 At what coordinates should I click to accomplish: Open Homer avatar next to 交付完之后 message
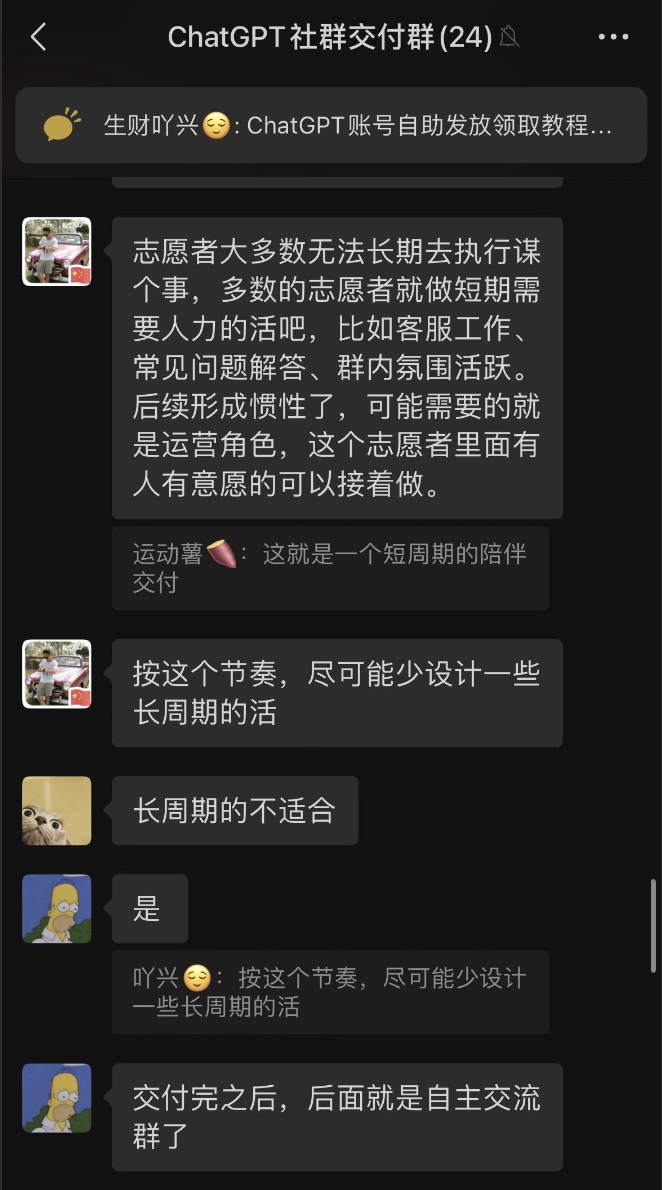(x=57, y=1098)
